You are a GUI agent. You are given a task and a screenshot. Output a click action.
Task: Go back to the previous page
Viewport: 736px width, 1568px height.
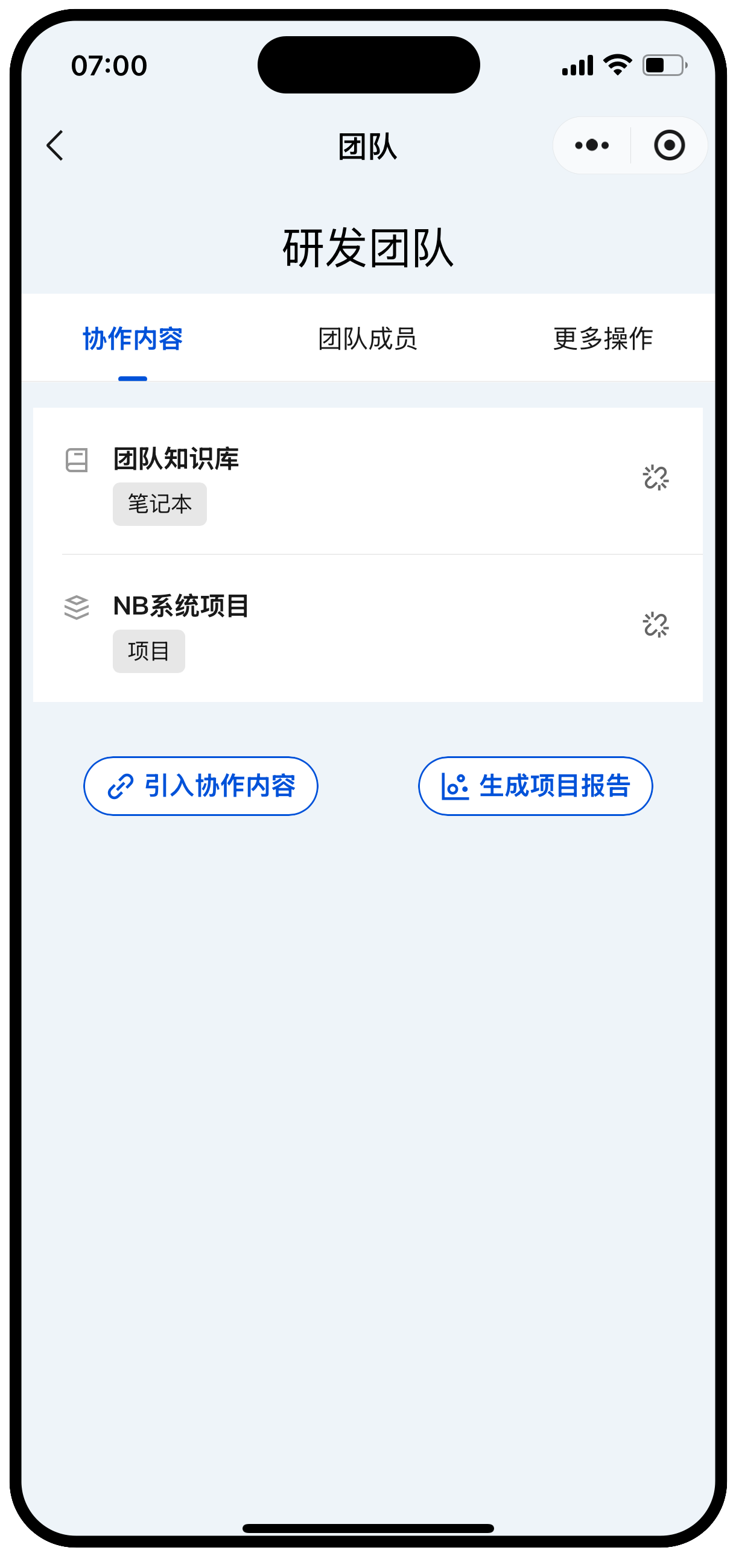coord(55,145)
